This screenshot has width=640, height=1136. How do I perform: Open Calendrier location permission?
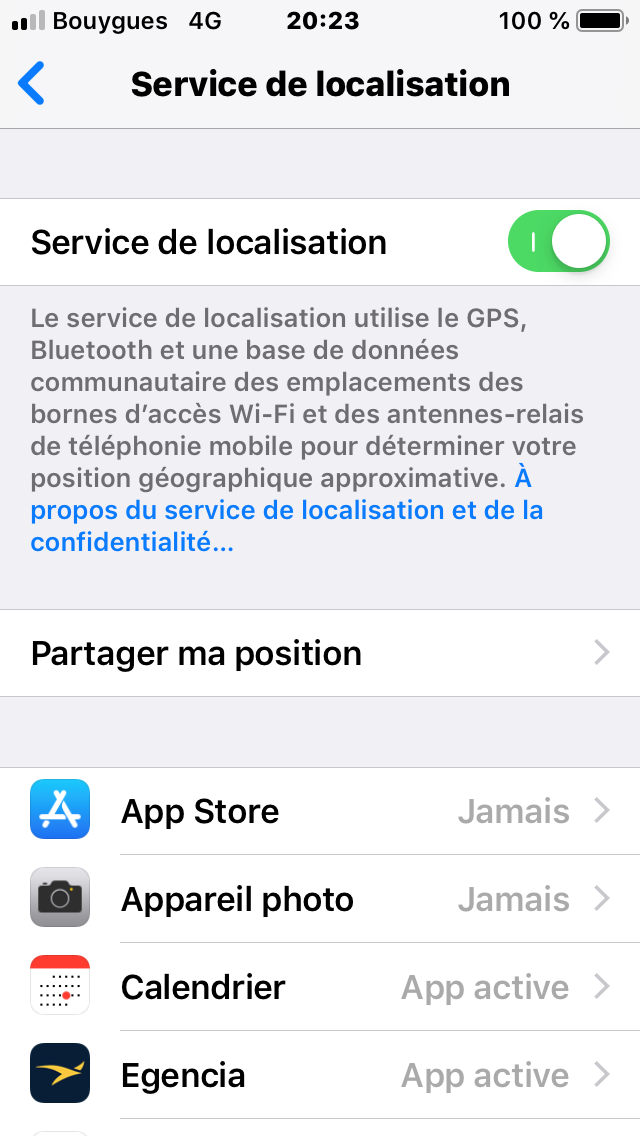[x=320, y=987]
